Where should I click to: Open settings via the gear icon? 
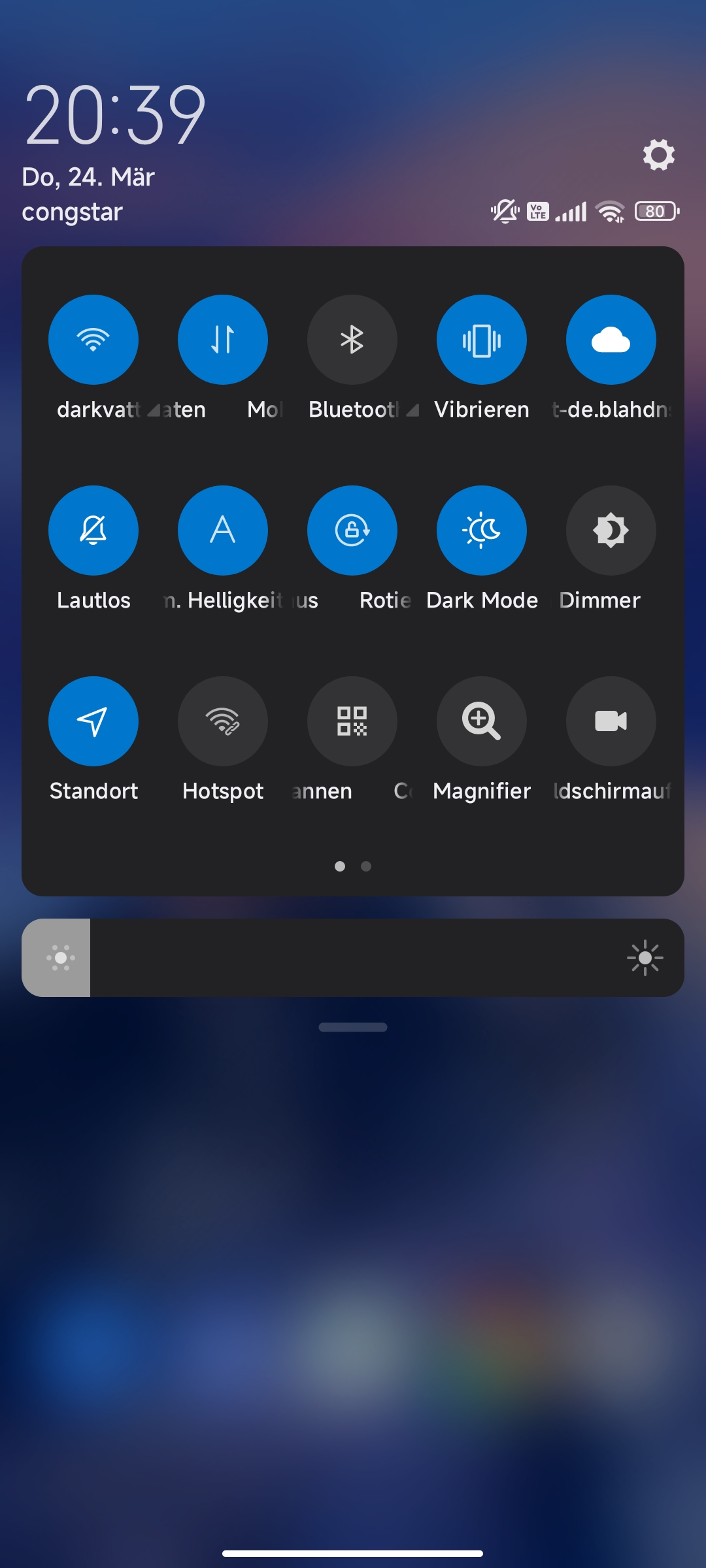[658, 155]
